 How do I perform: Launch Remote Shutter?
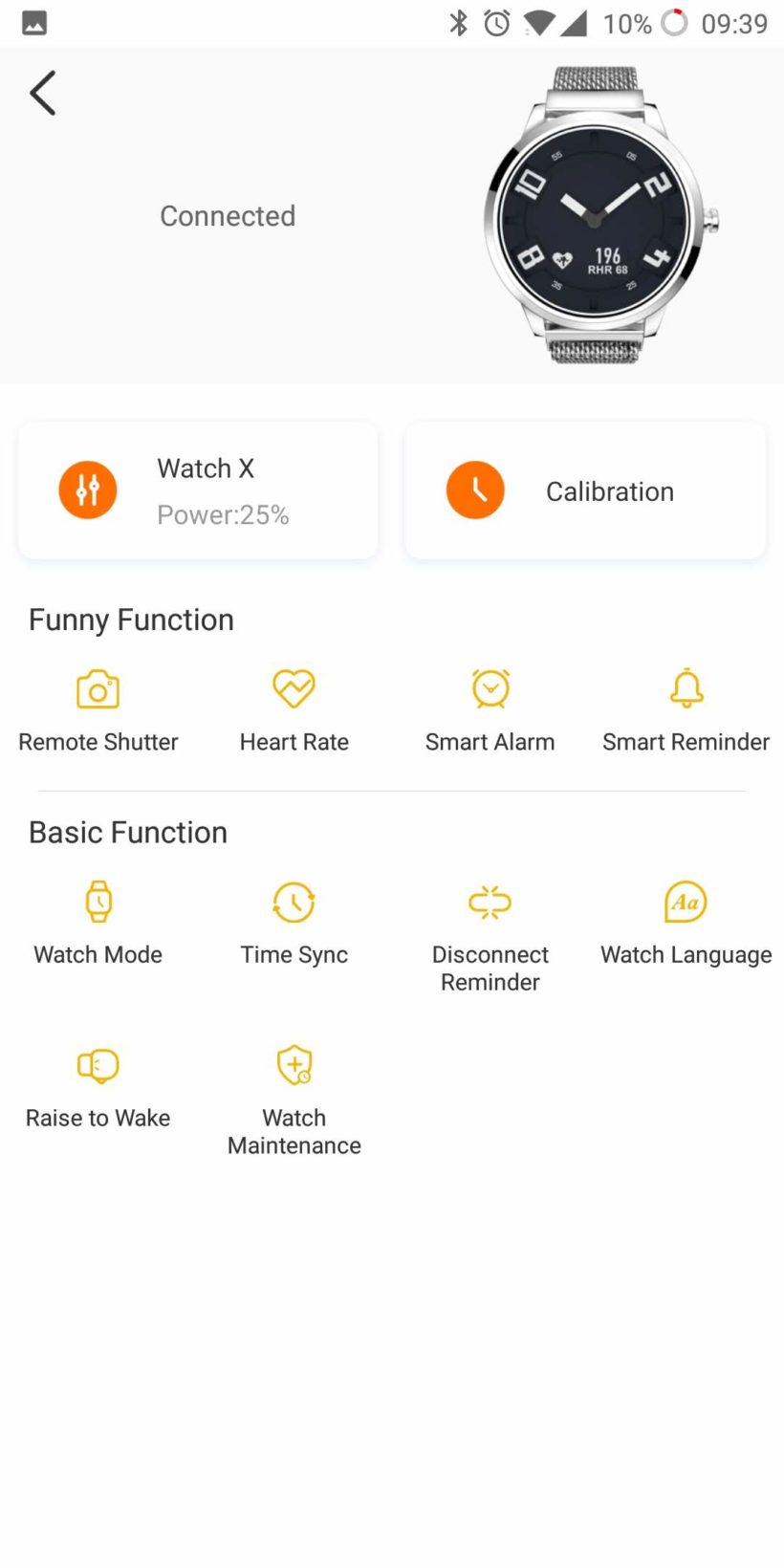pyautogui.click(x=98, y=710)
